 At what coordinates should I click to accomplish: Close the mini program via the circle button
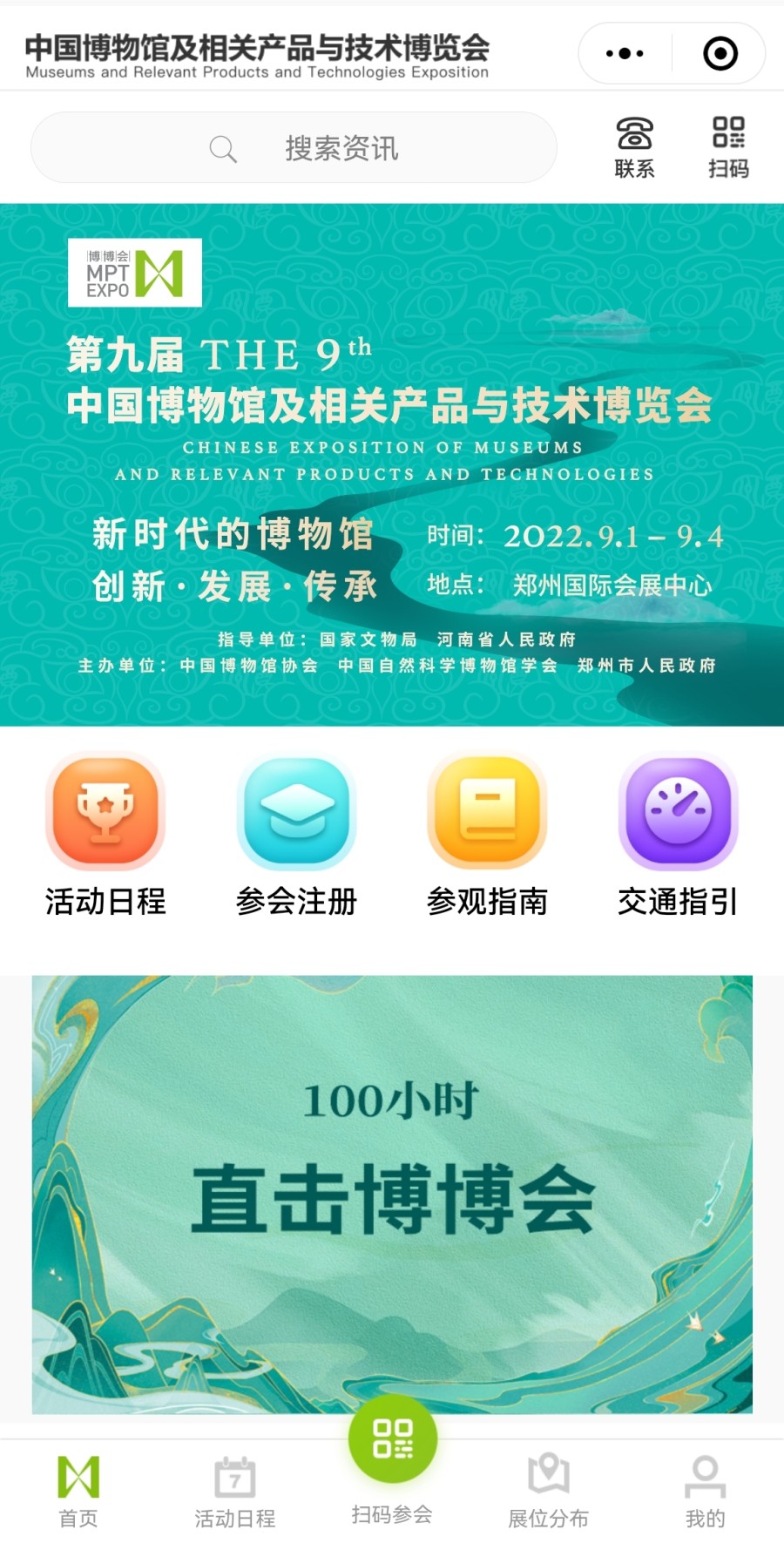coord(720,53)
